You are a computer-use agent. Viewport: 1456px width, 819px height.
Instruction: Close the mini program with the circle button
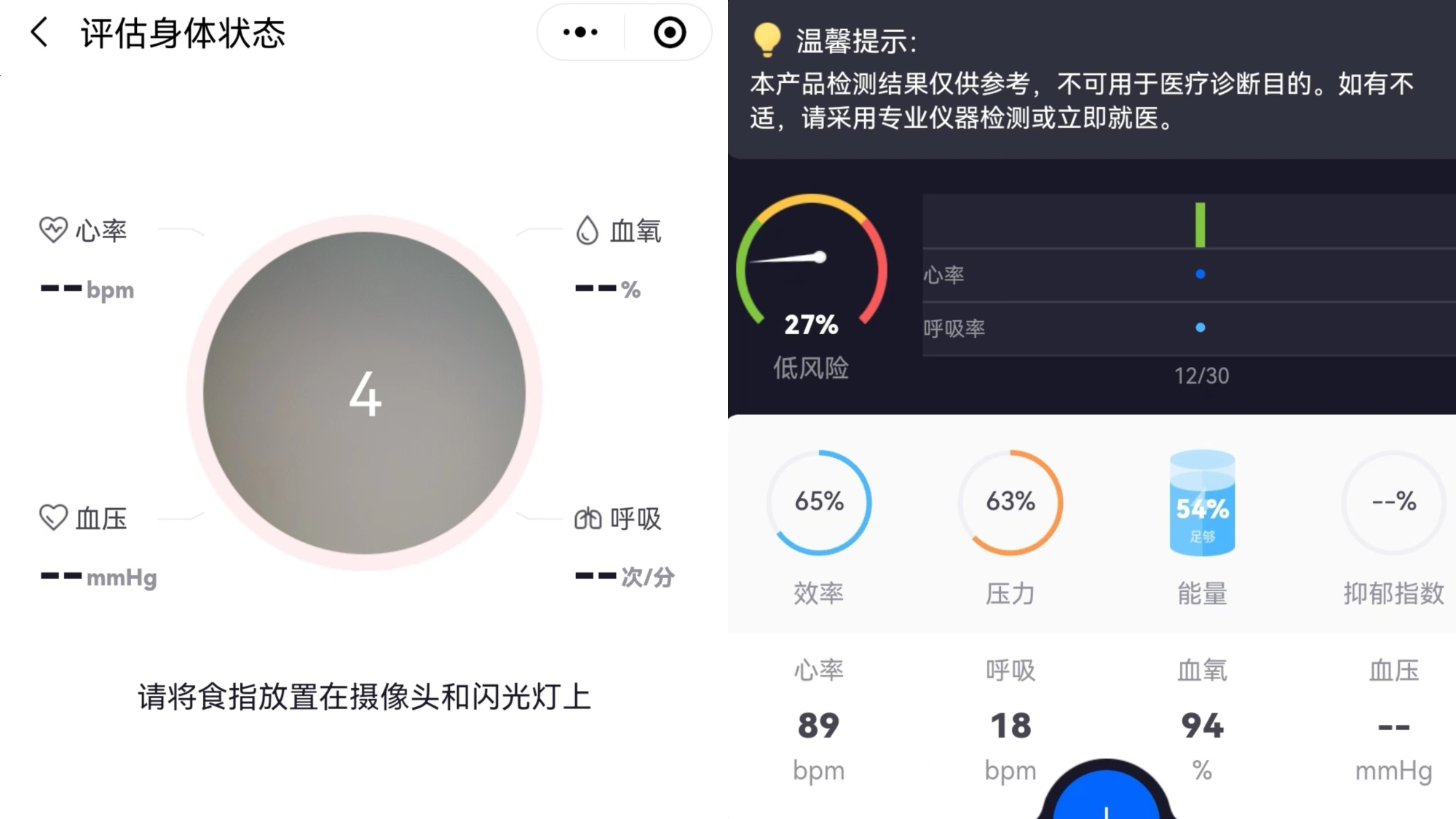(x=669, y=33)
